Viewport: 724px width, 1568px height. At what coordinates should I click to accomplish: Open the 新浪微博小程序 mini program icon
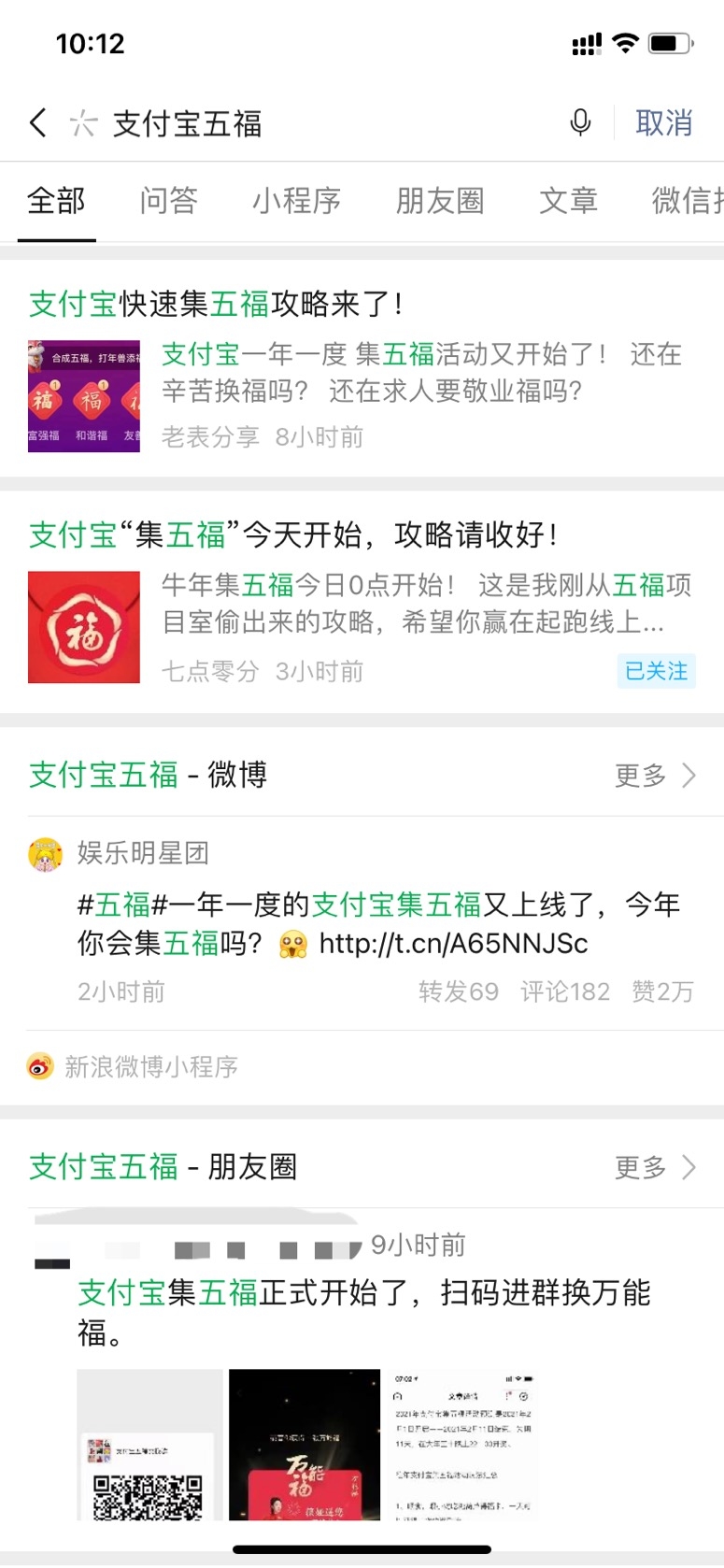39,1066
